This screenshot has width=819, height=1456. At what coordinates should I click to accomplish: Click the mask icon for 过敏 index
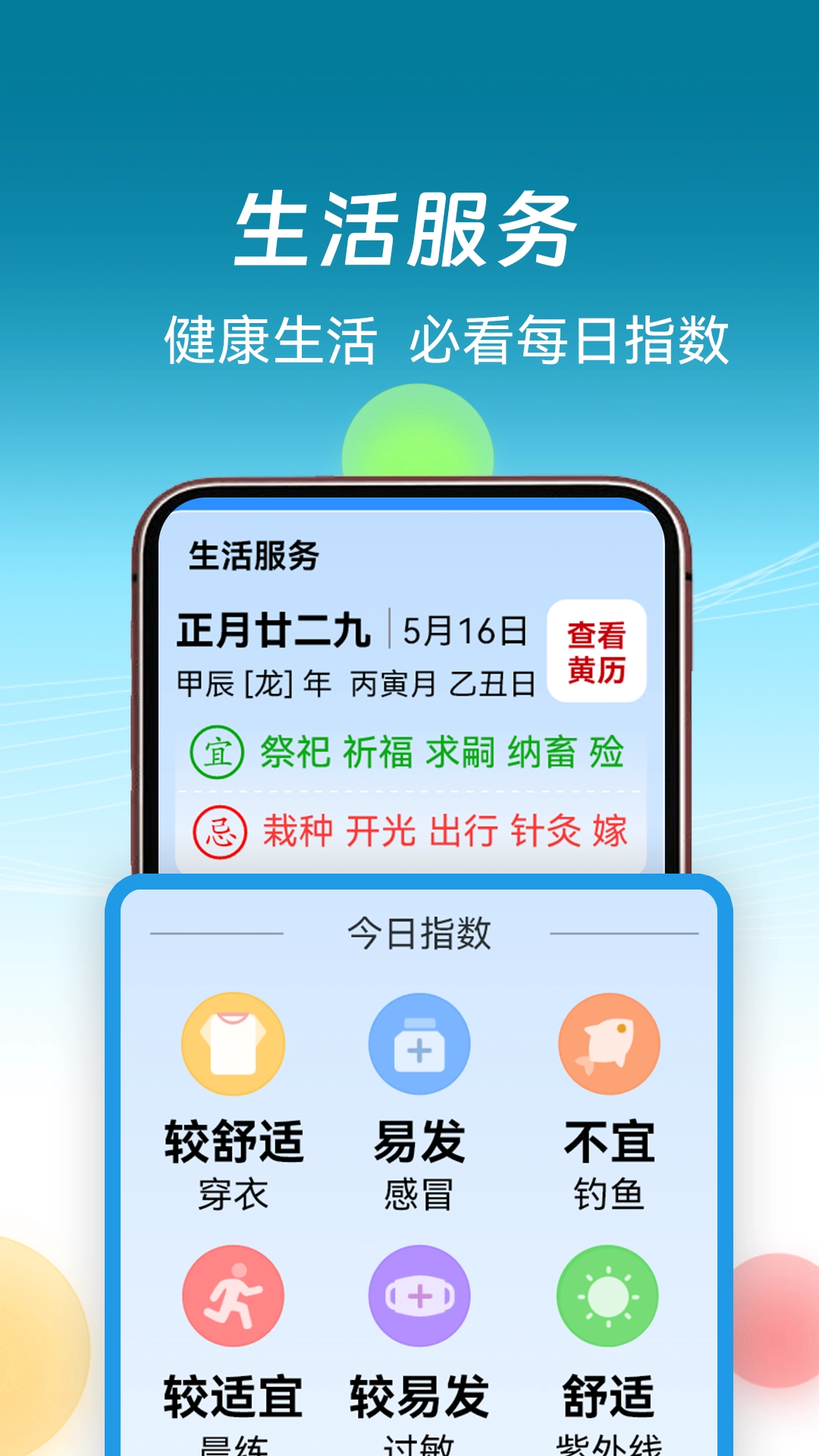point(419,1297)
